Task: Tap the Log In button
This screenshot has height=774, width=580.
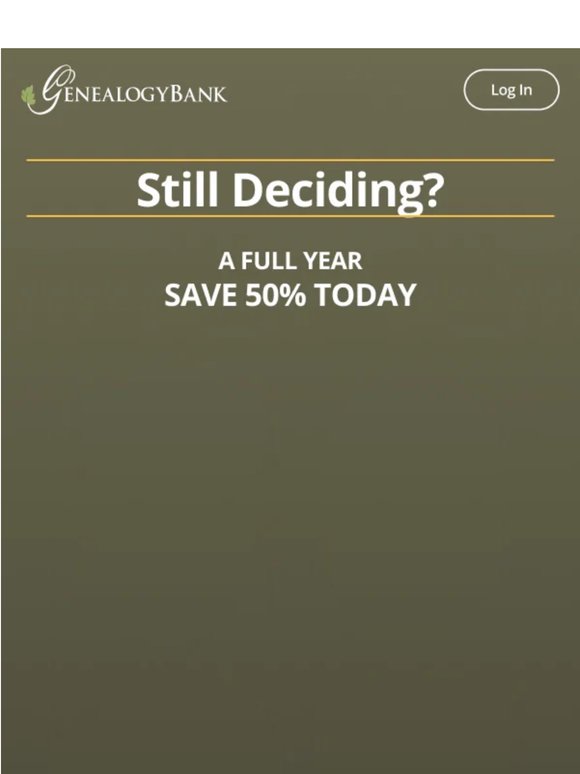Action: 511,90
